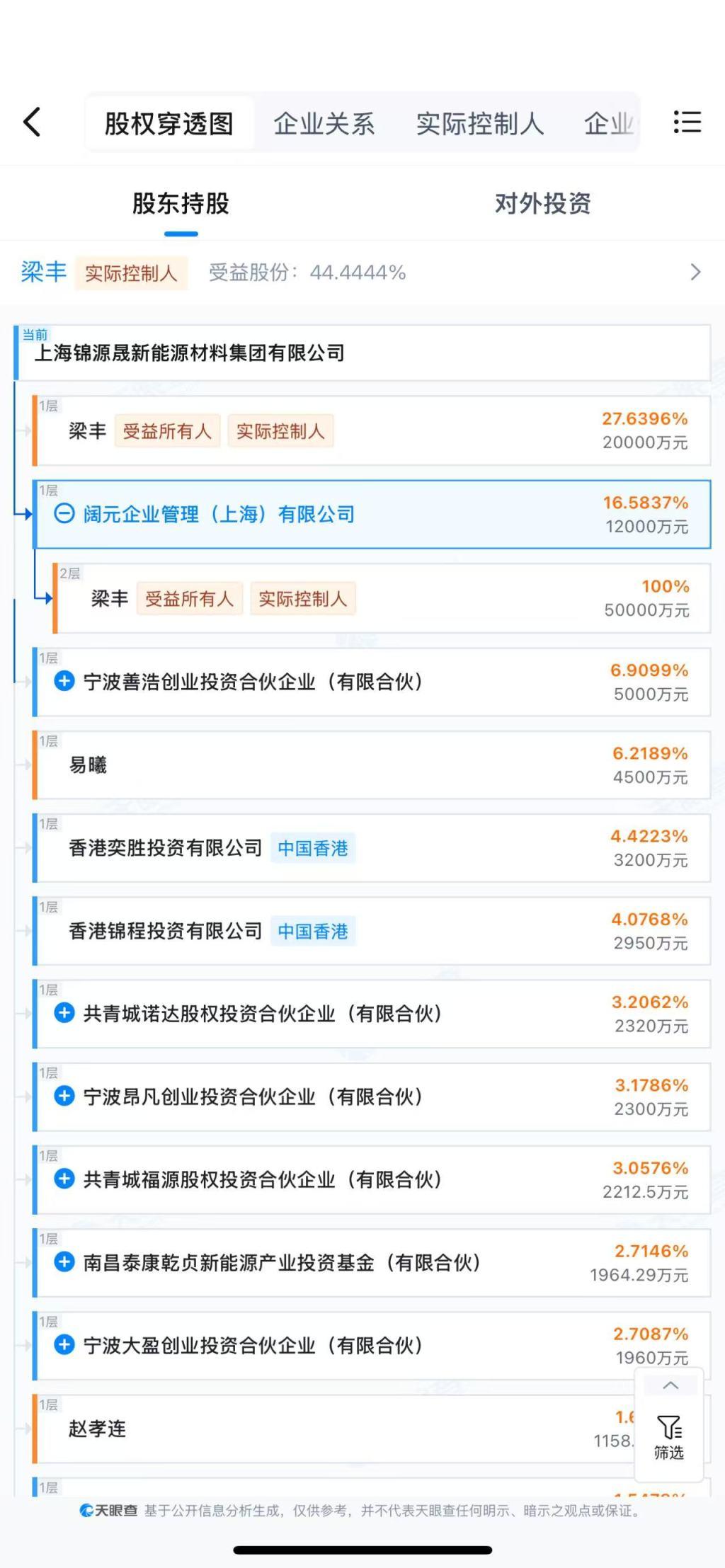Open 香港奕胜投资有限公司 shareholder entry

(x=165, y=848)
